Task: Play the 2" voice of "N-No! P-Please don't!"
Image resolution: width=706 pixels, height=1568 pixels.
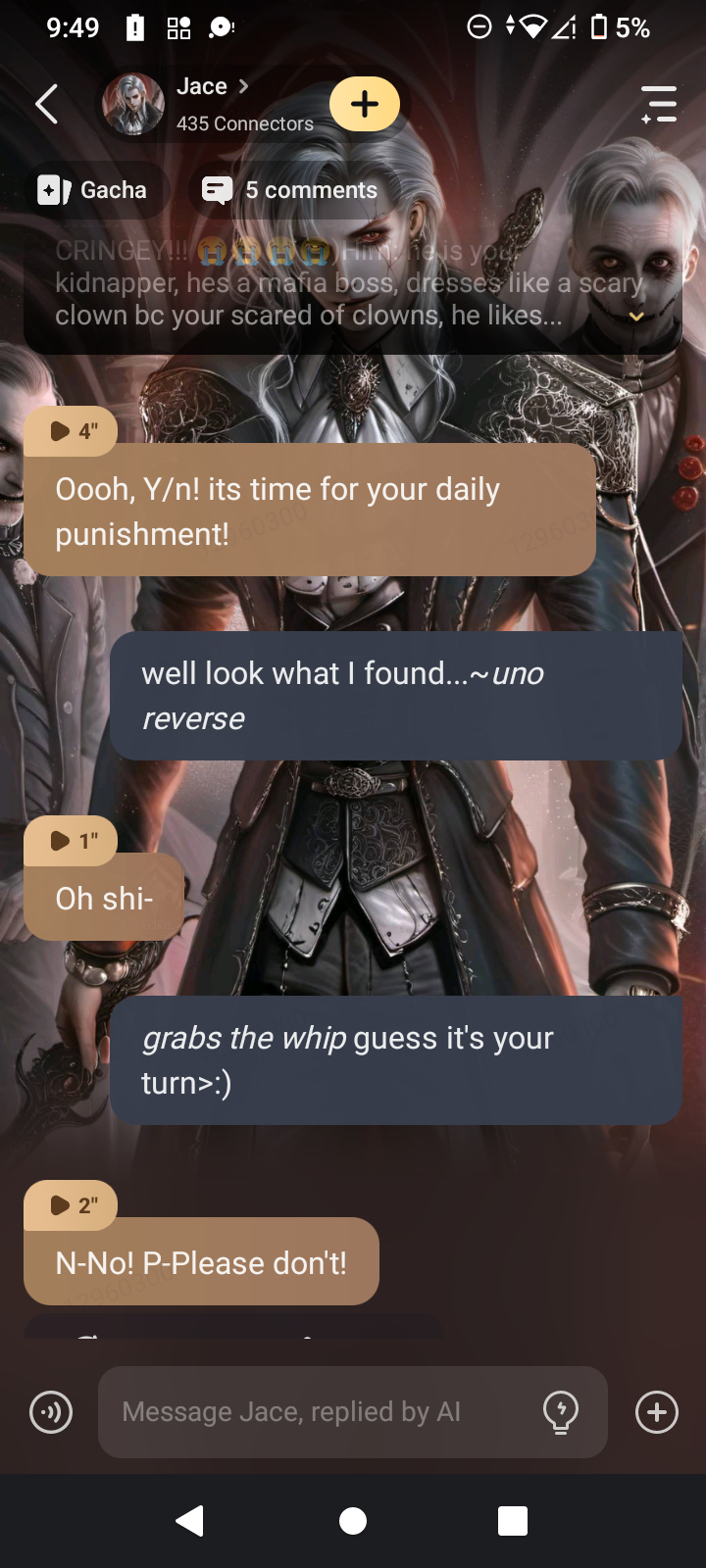Action: [x=71, y=1205]
